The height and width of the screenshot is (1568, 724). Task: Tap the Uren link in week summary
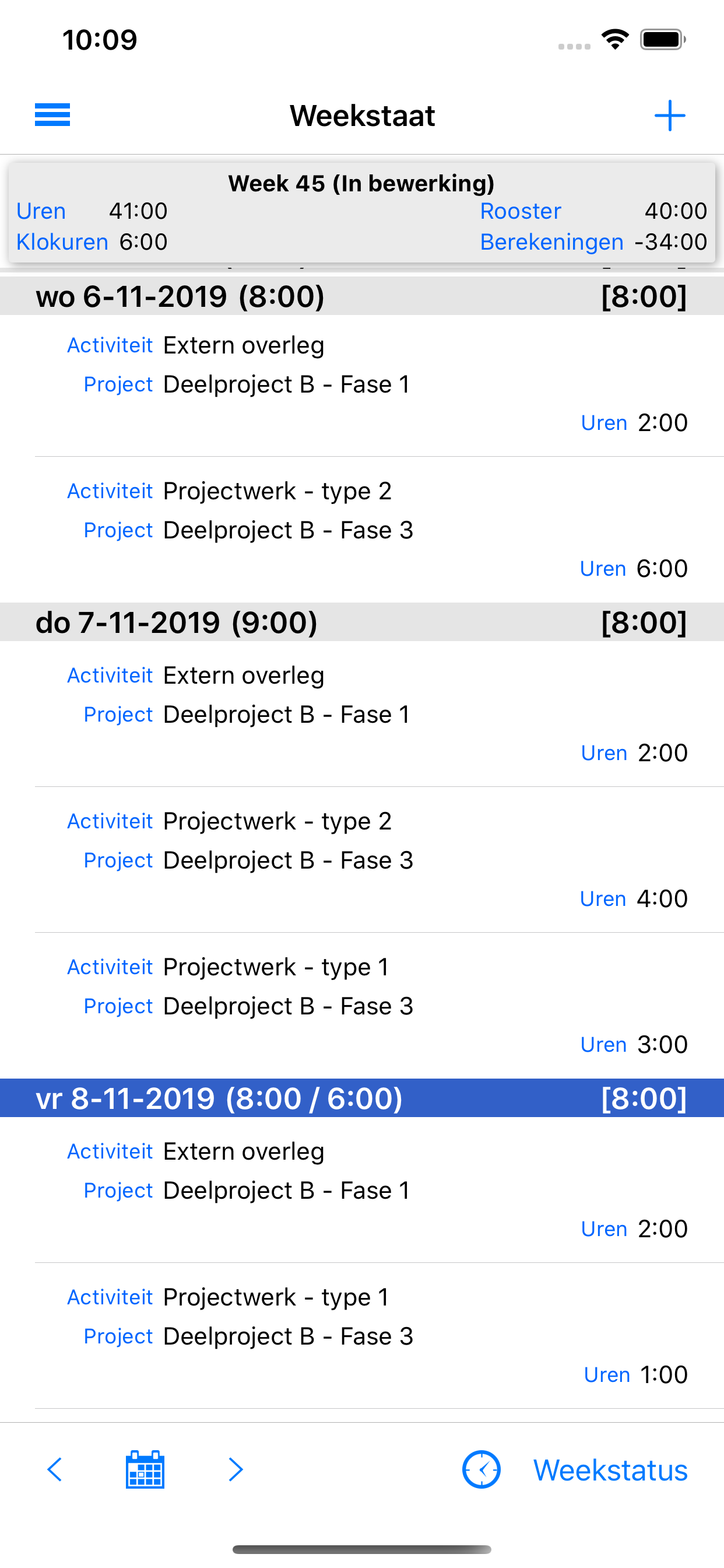[42, 211]
